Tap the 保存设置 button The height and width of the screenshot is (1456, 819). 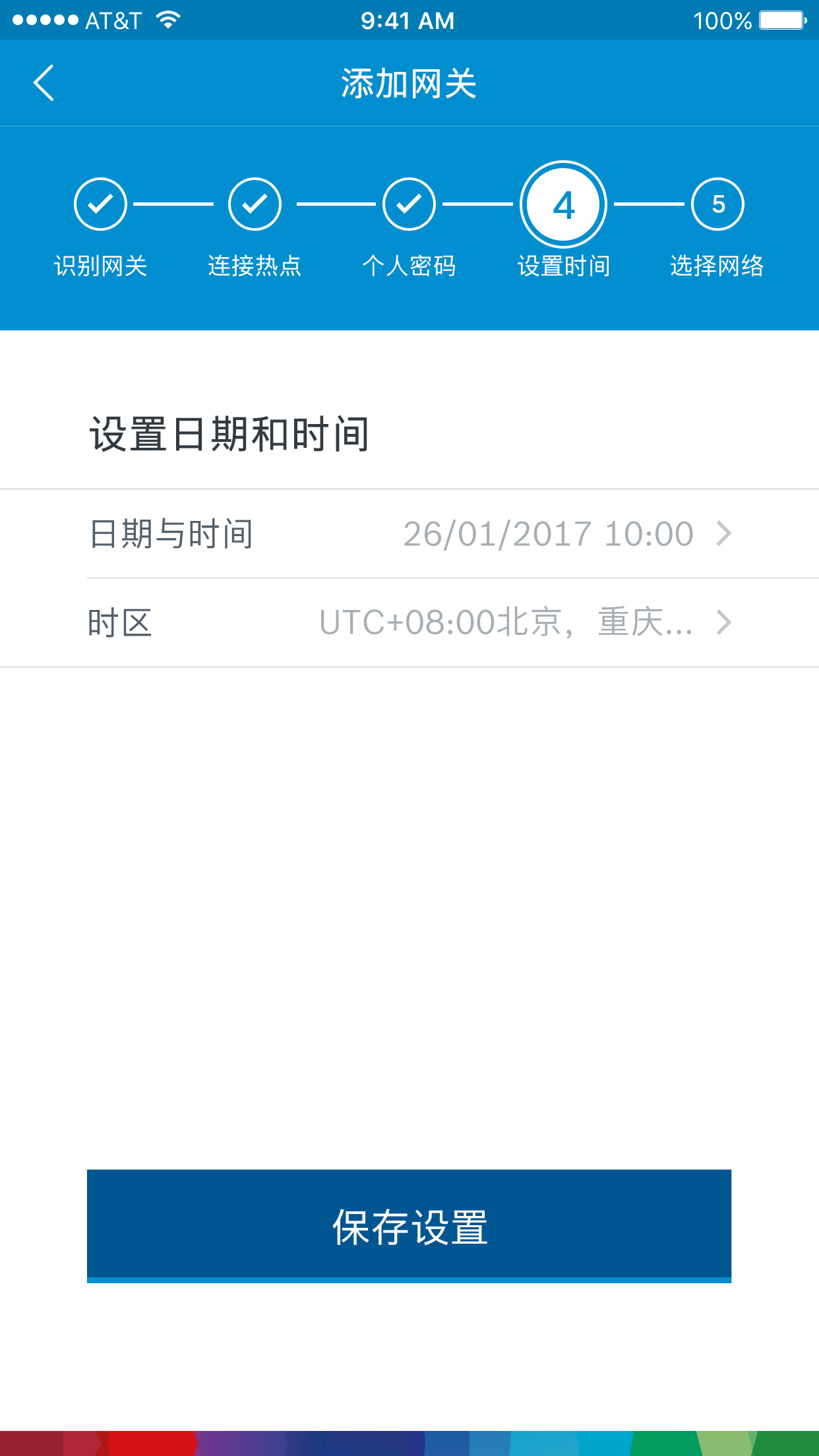point(409,1226)
